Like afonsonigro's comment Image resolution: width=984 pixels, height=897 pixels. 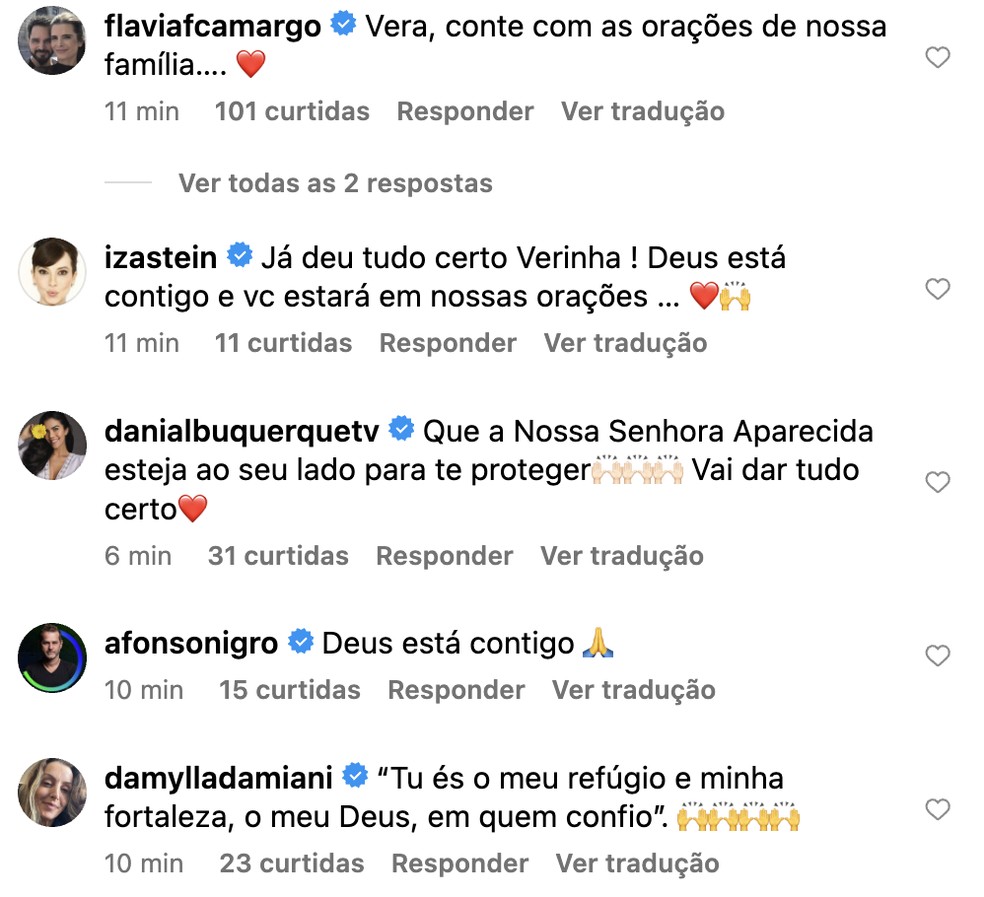coord(936,656)
